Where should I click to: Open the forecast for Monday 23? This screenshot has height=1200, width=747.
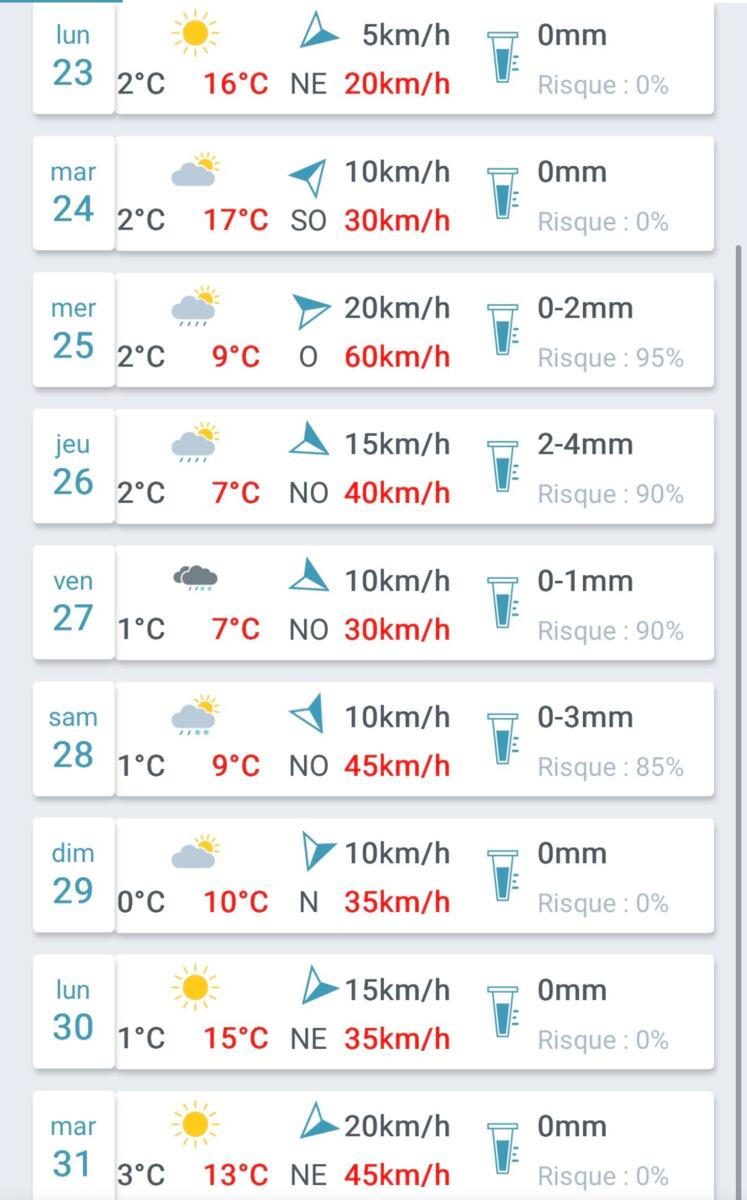tap(373, 58)
